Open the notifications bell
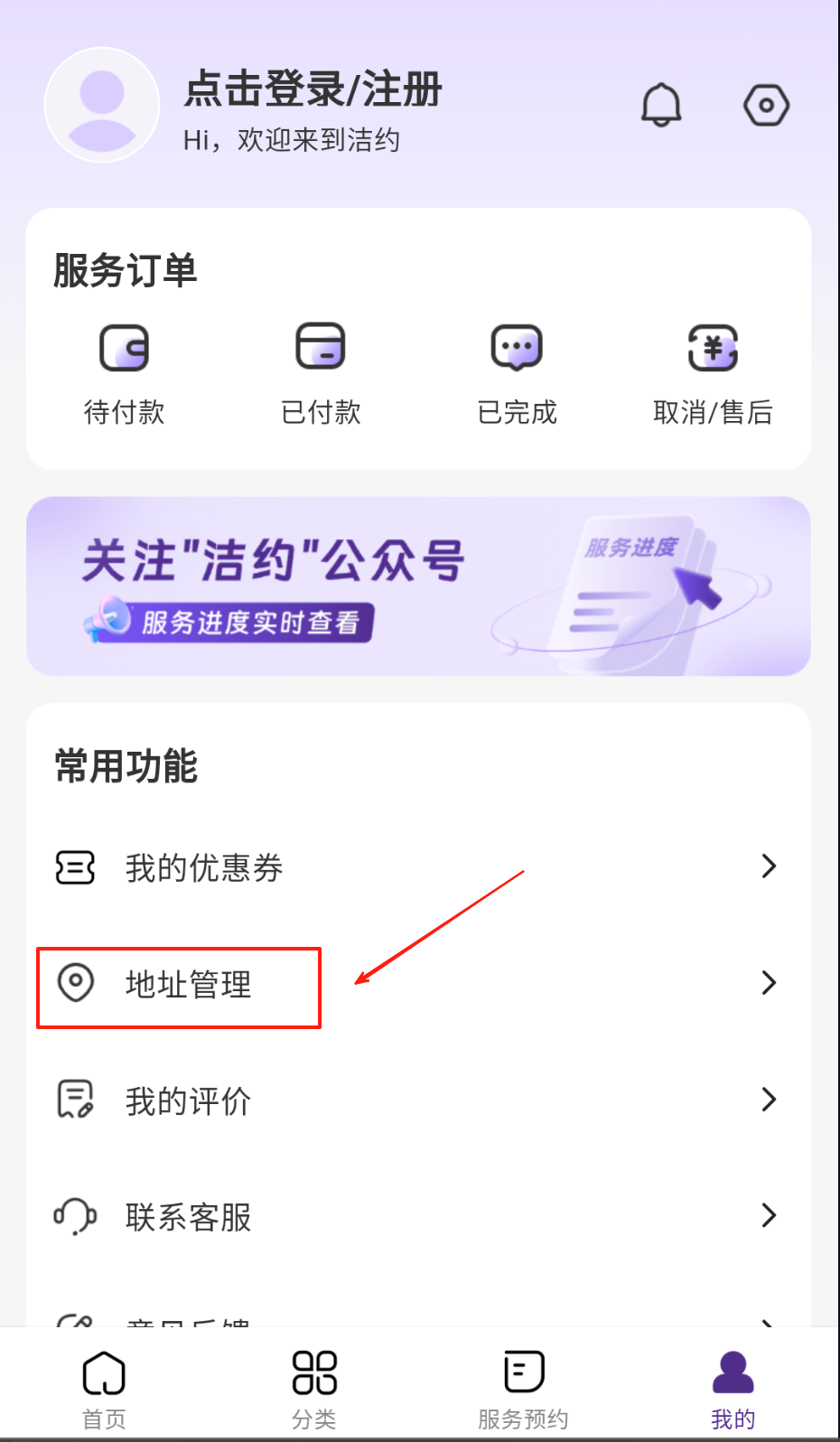 (661, 106)
